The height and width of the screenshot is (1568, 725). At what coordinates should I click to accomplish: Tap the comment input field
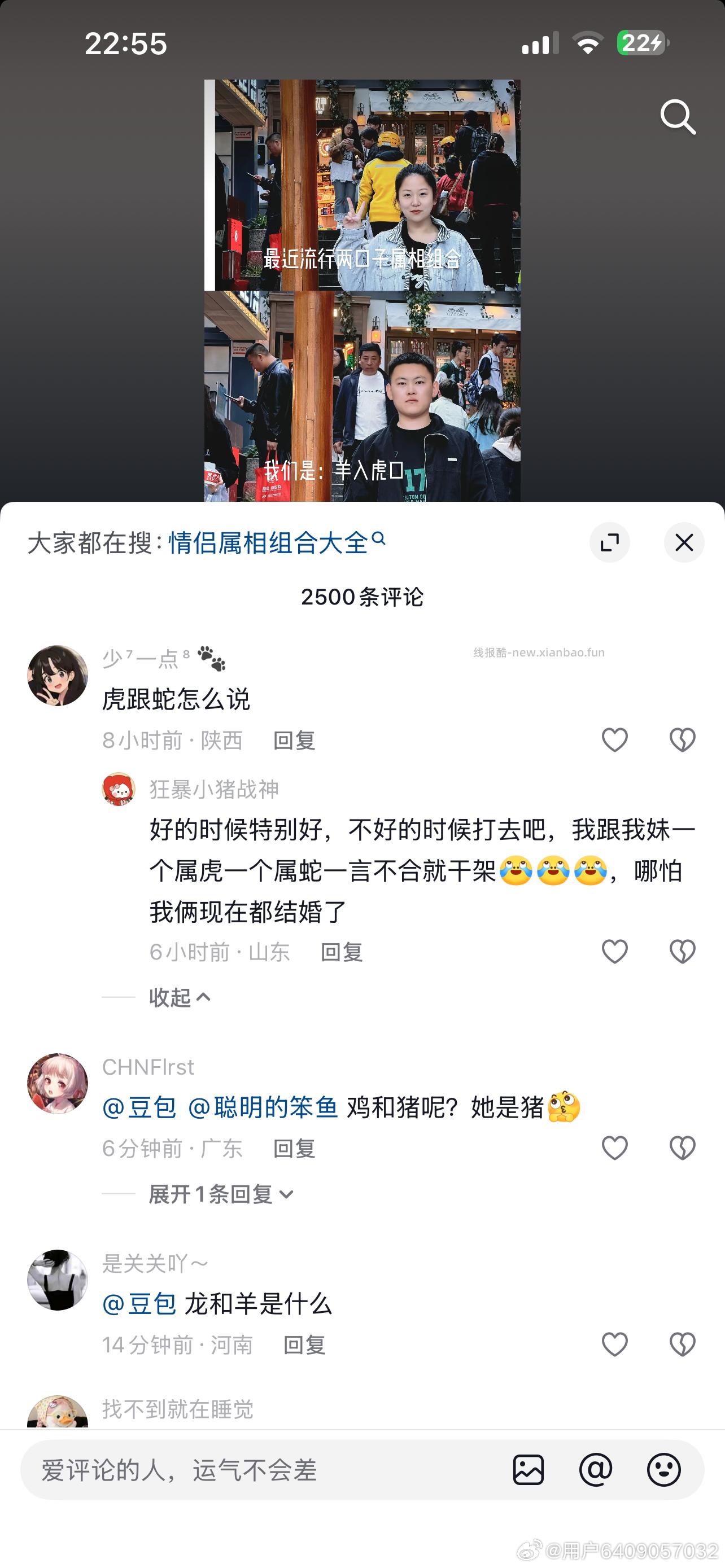(256, 1470)
